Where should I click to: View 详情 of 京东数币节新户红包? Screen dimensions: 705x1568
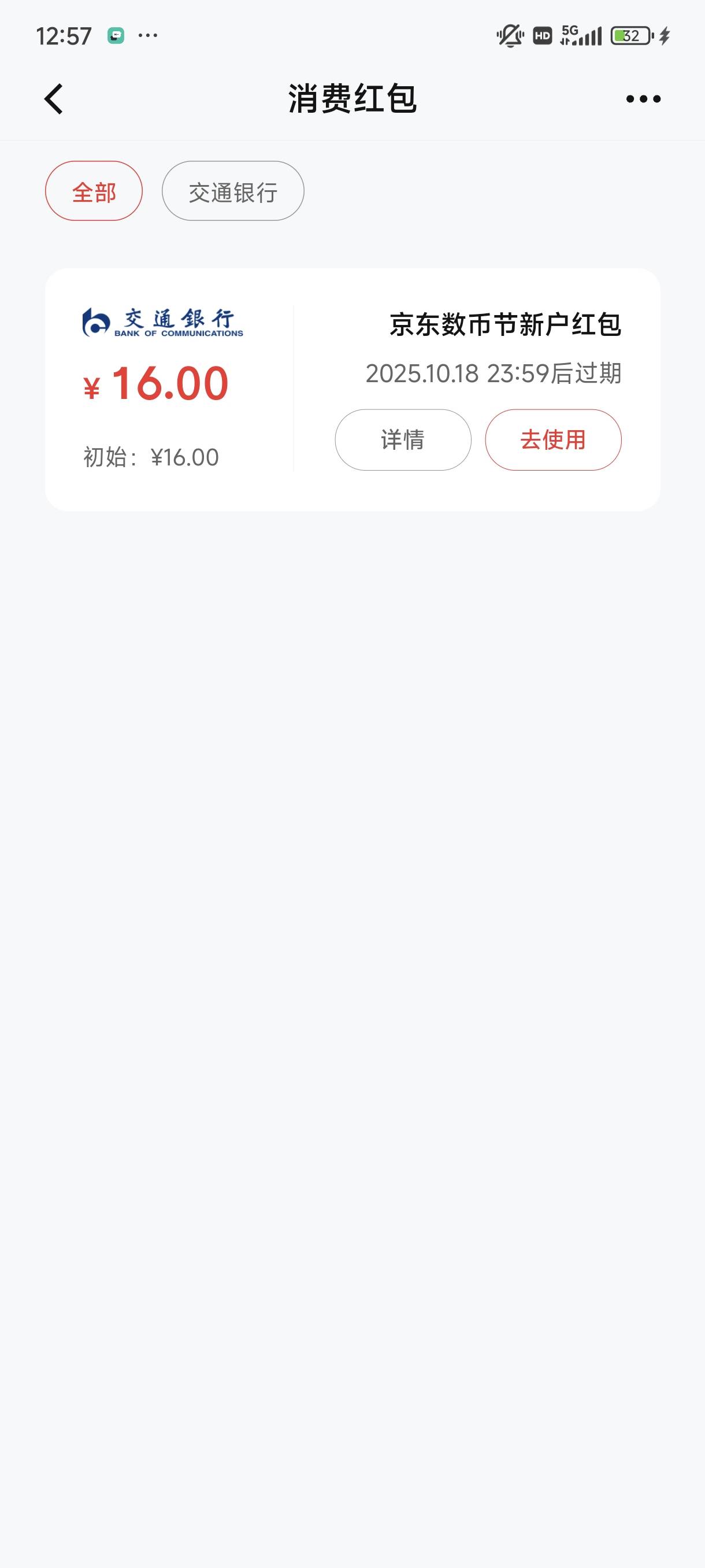(x=403, y=439)
